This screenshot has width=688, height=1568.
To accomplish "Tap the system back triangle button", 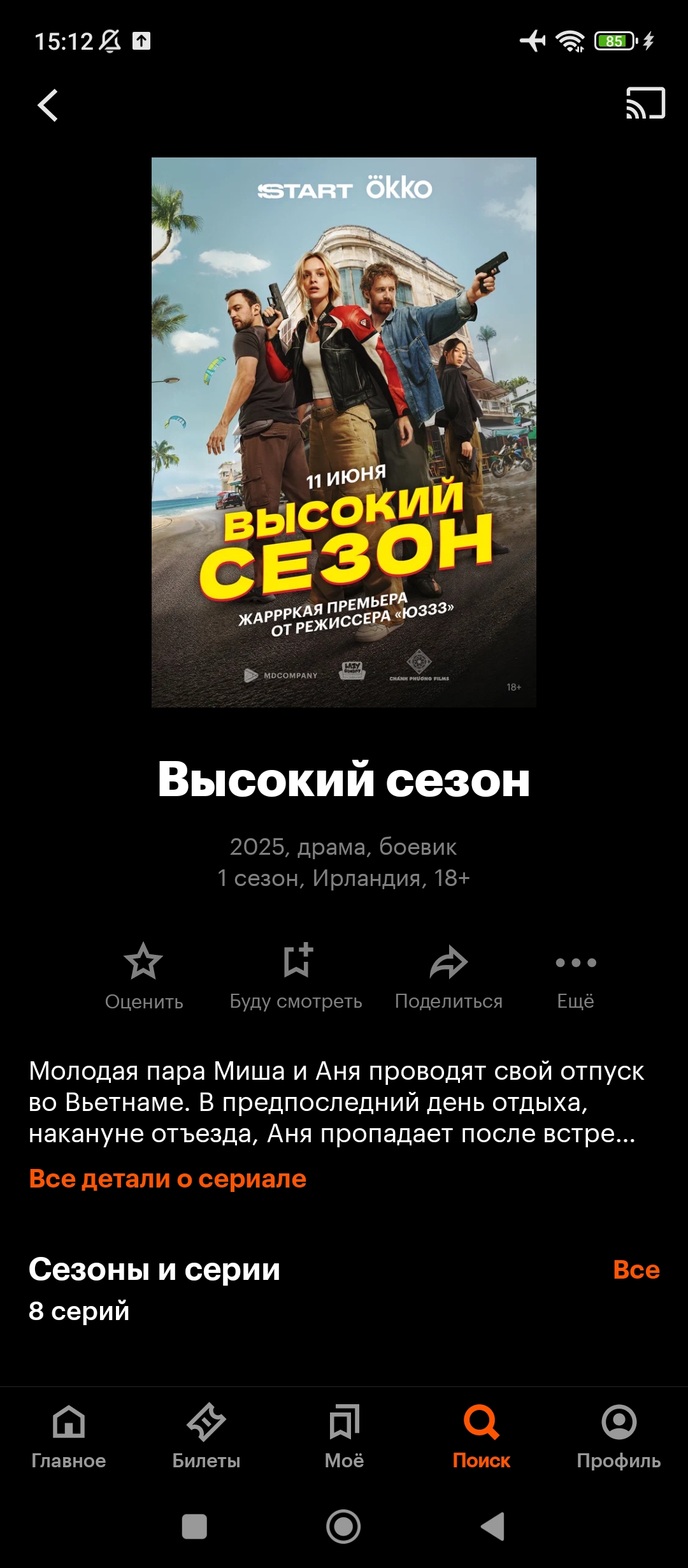I will point(492,1527).
